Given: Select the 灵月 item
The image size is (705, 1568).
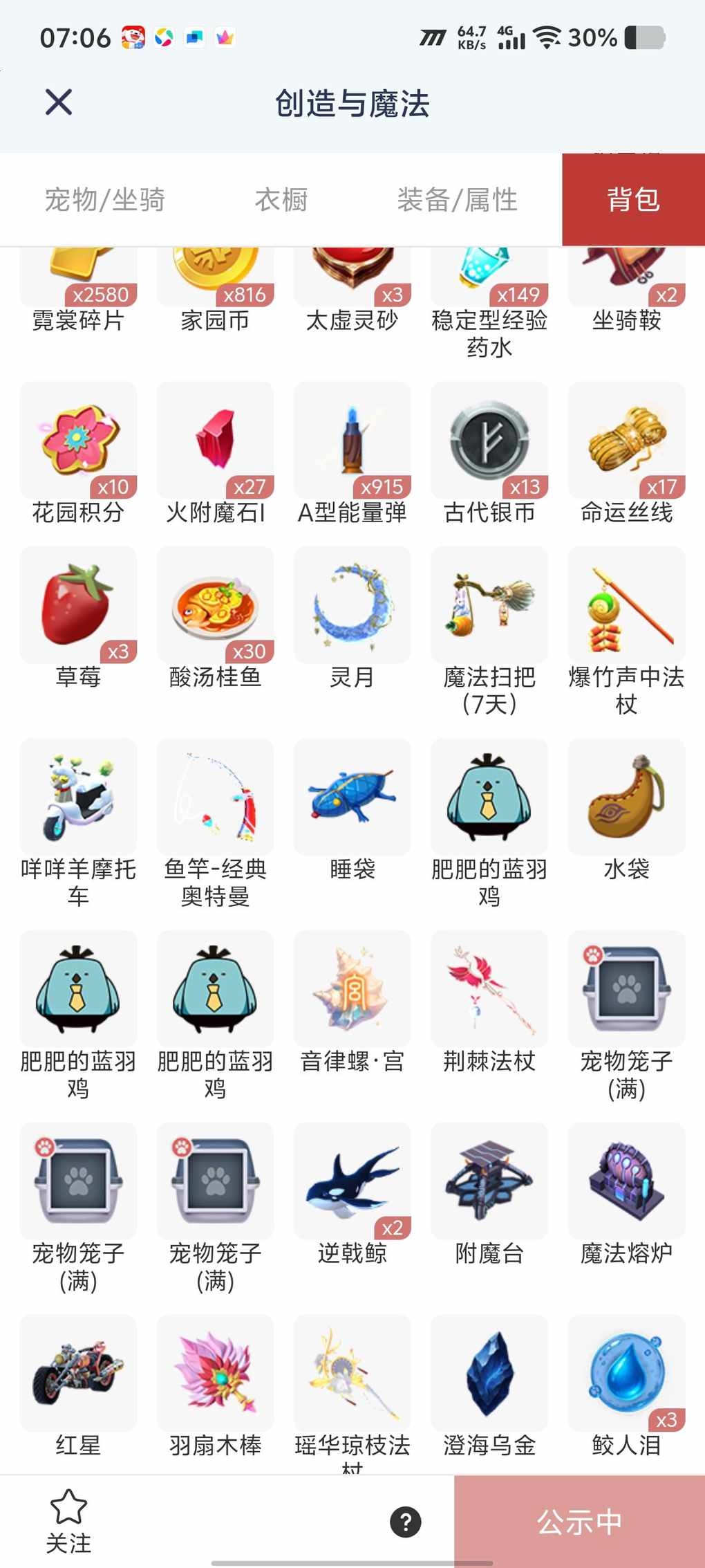Looking at the screenshot, I should [x=352, y=606].
